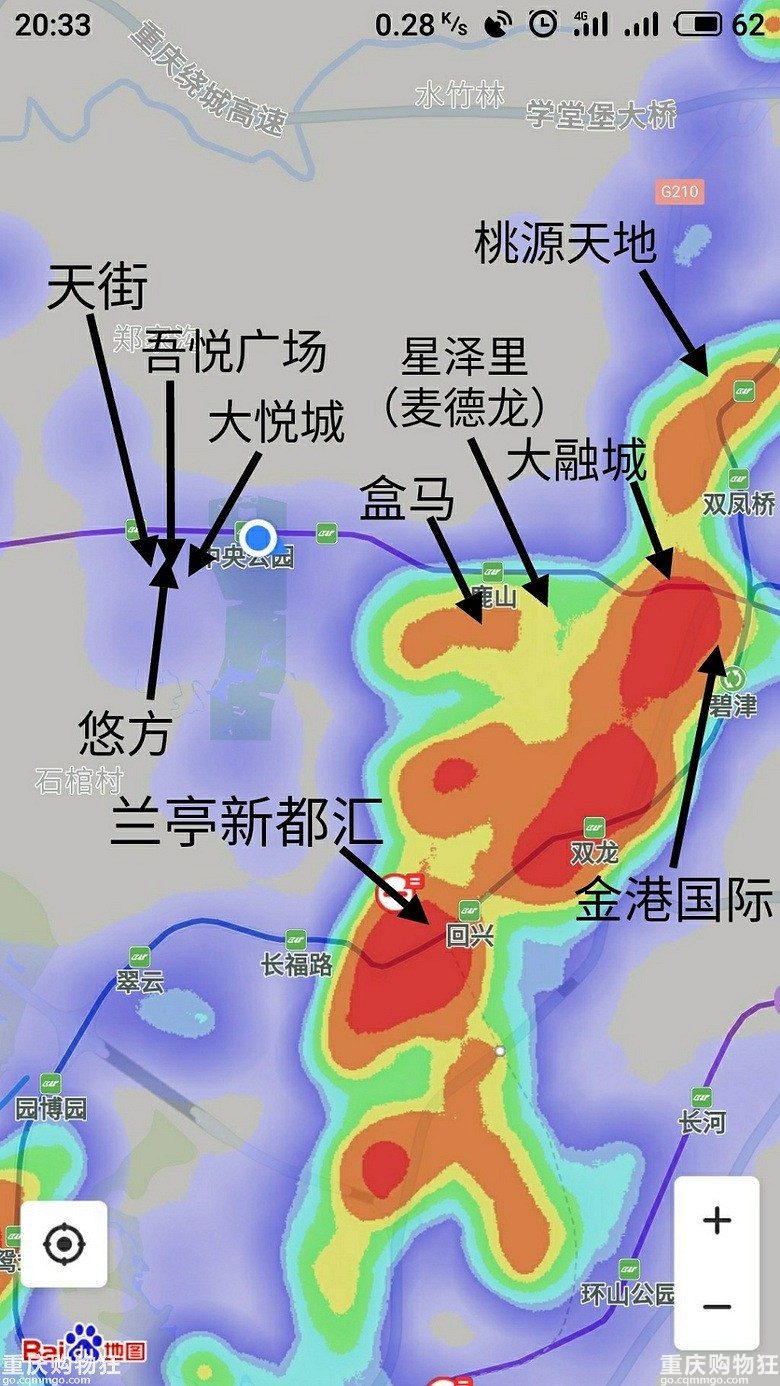Tap the 翠云 station marker

[139, 957]
